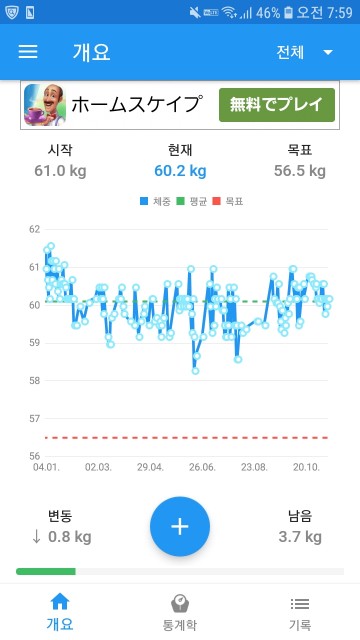360x640 pixels.
Task: Switch to the 통계학 tab
Action: click(180, 612)
